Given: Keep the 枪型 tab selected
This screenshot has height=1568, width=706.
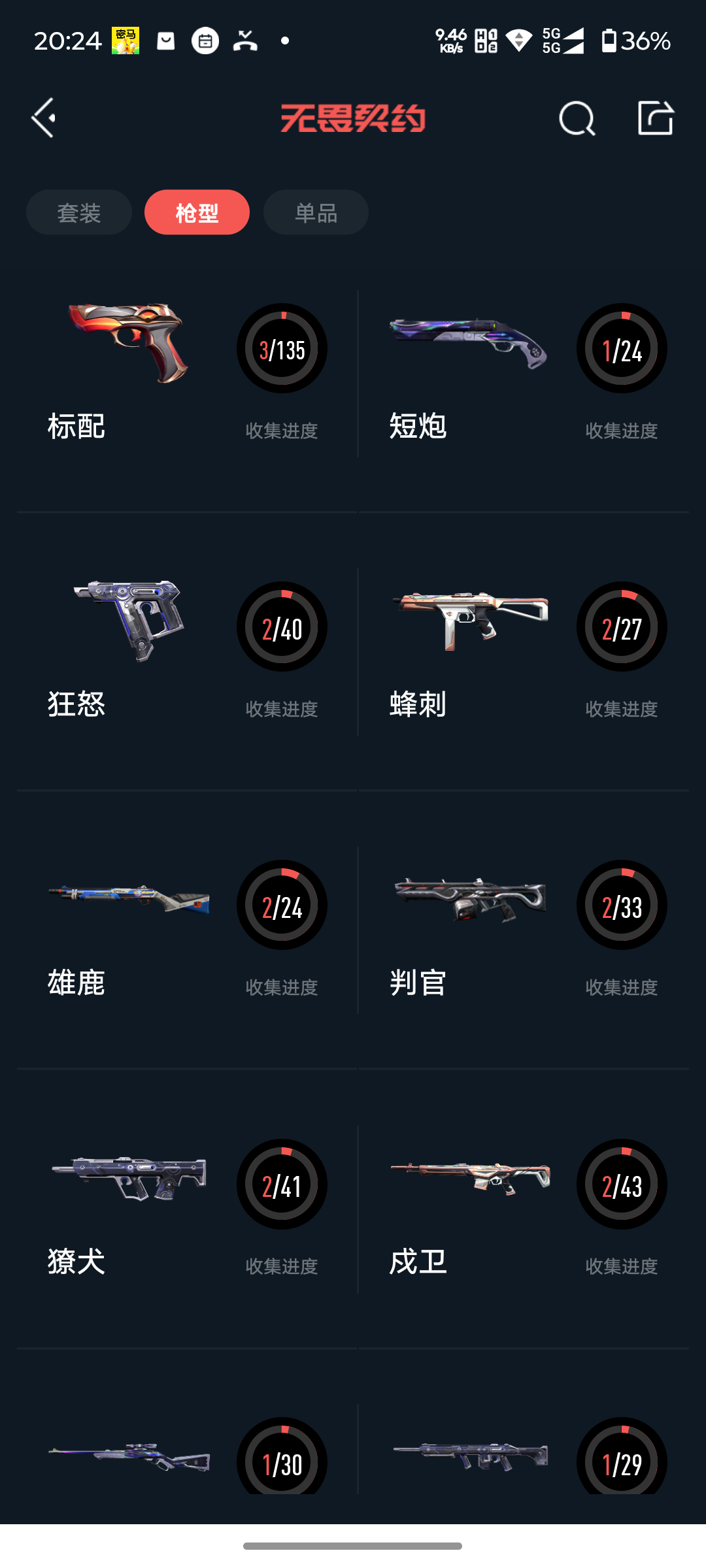Looking at the screenshot, I should [x=197, y=212].
